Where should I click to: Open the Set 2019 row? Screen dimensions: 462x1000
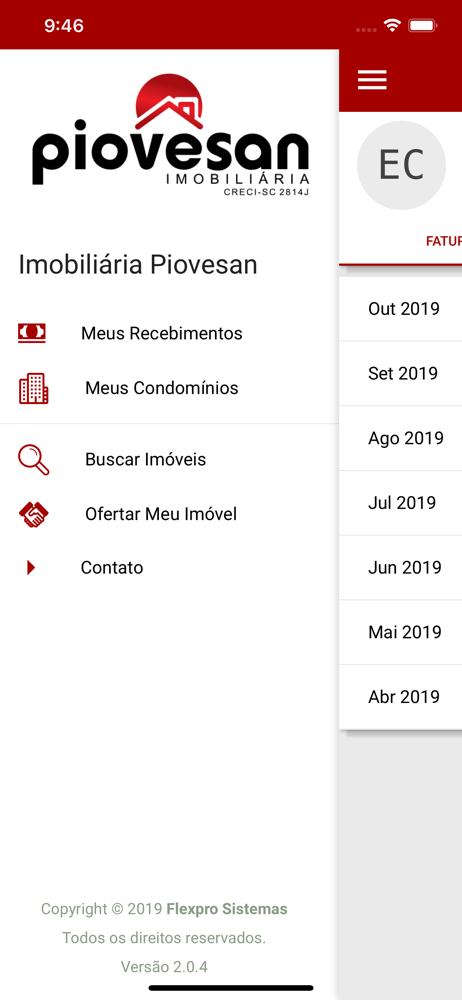(401, 374)
